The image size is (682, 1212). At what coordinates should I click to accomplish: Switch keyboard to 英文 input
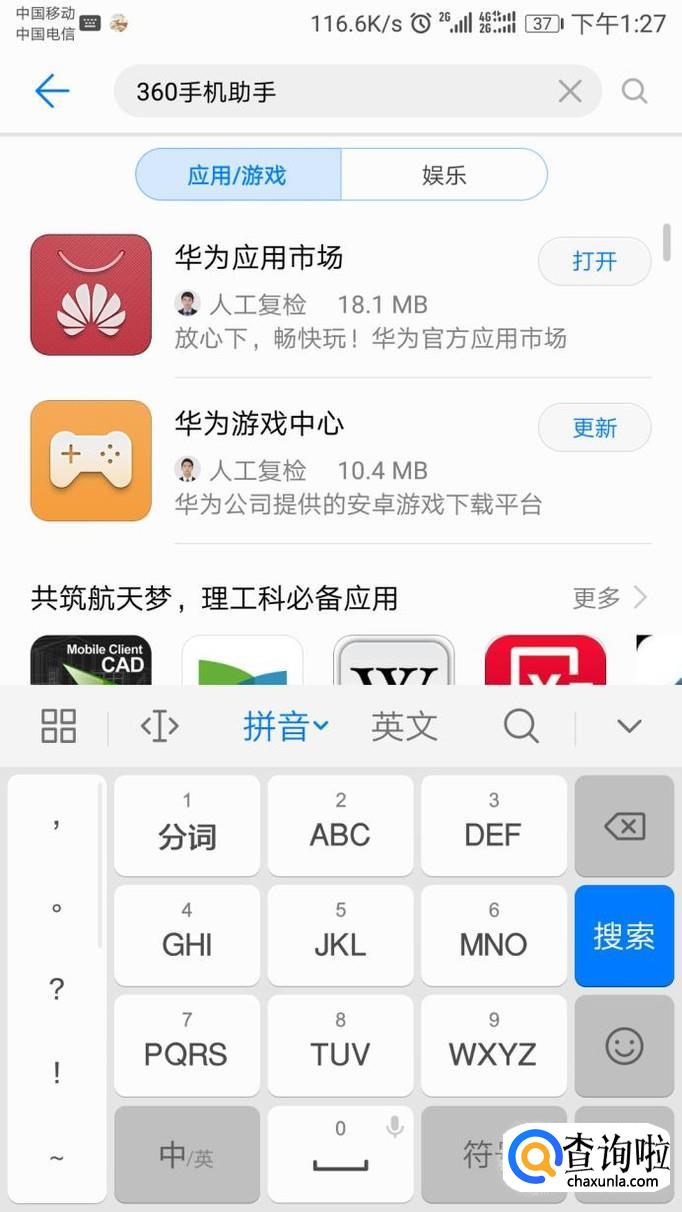pyautogui.click(x=404, y=727)
